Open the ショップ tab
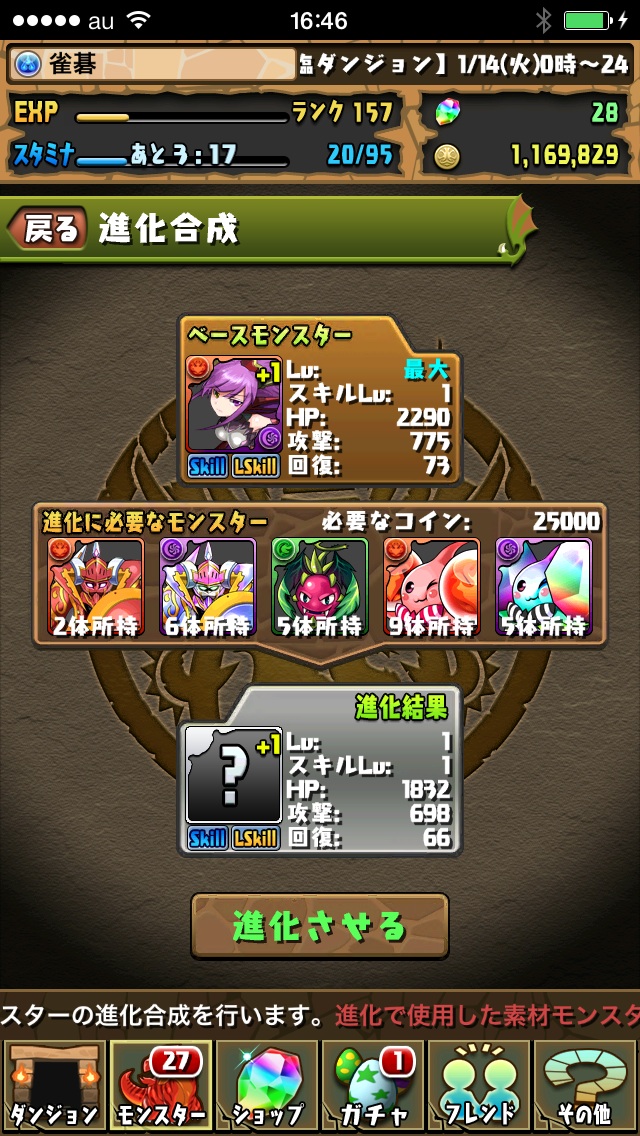 point(267,1086)
